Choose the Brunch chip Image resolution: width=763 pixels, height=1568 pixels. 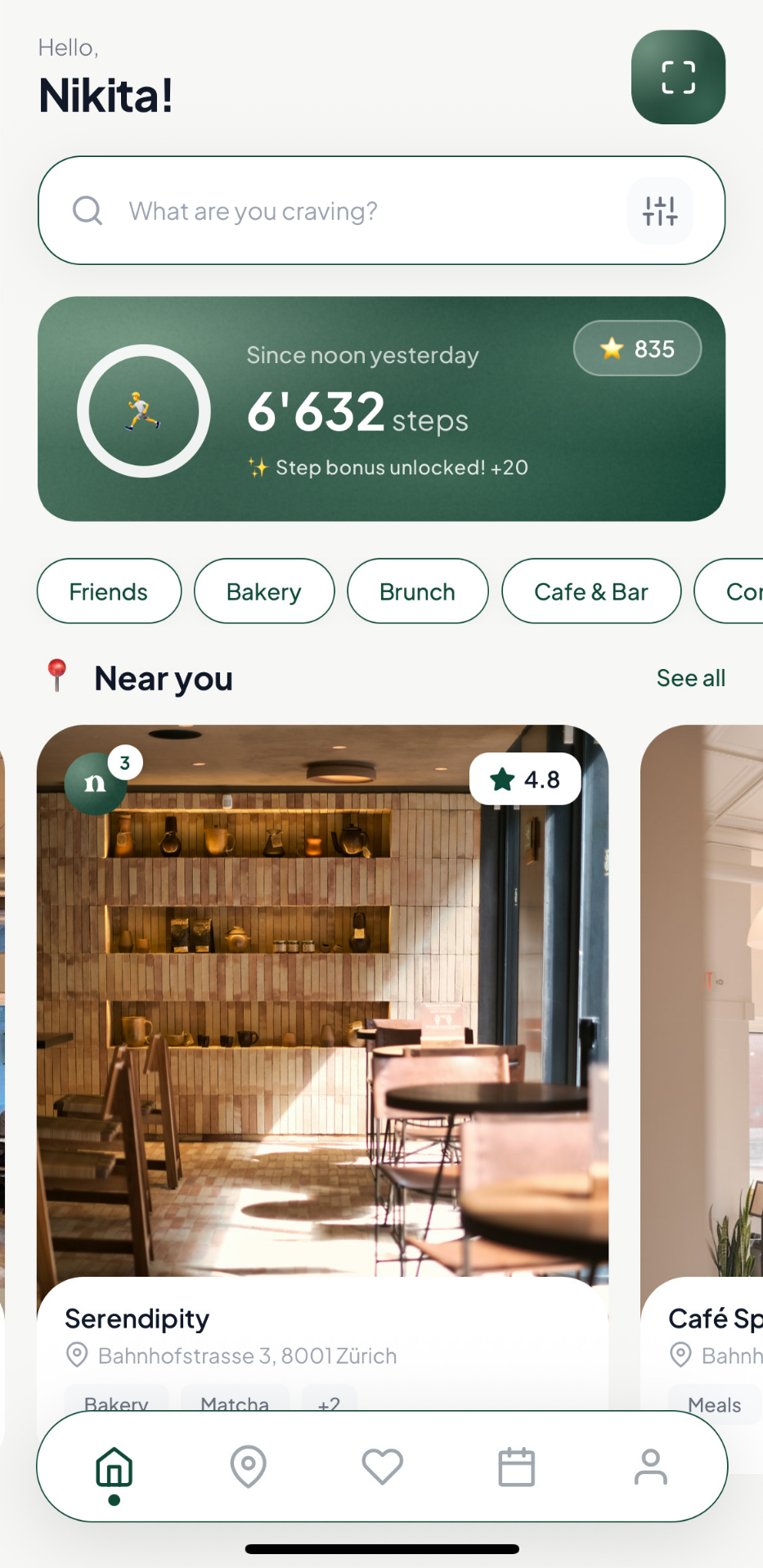[417, 591]
